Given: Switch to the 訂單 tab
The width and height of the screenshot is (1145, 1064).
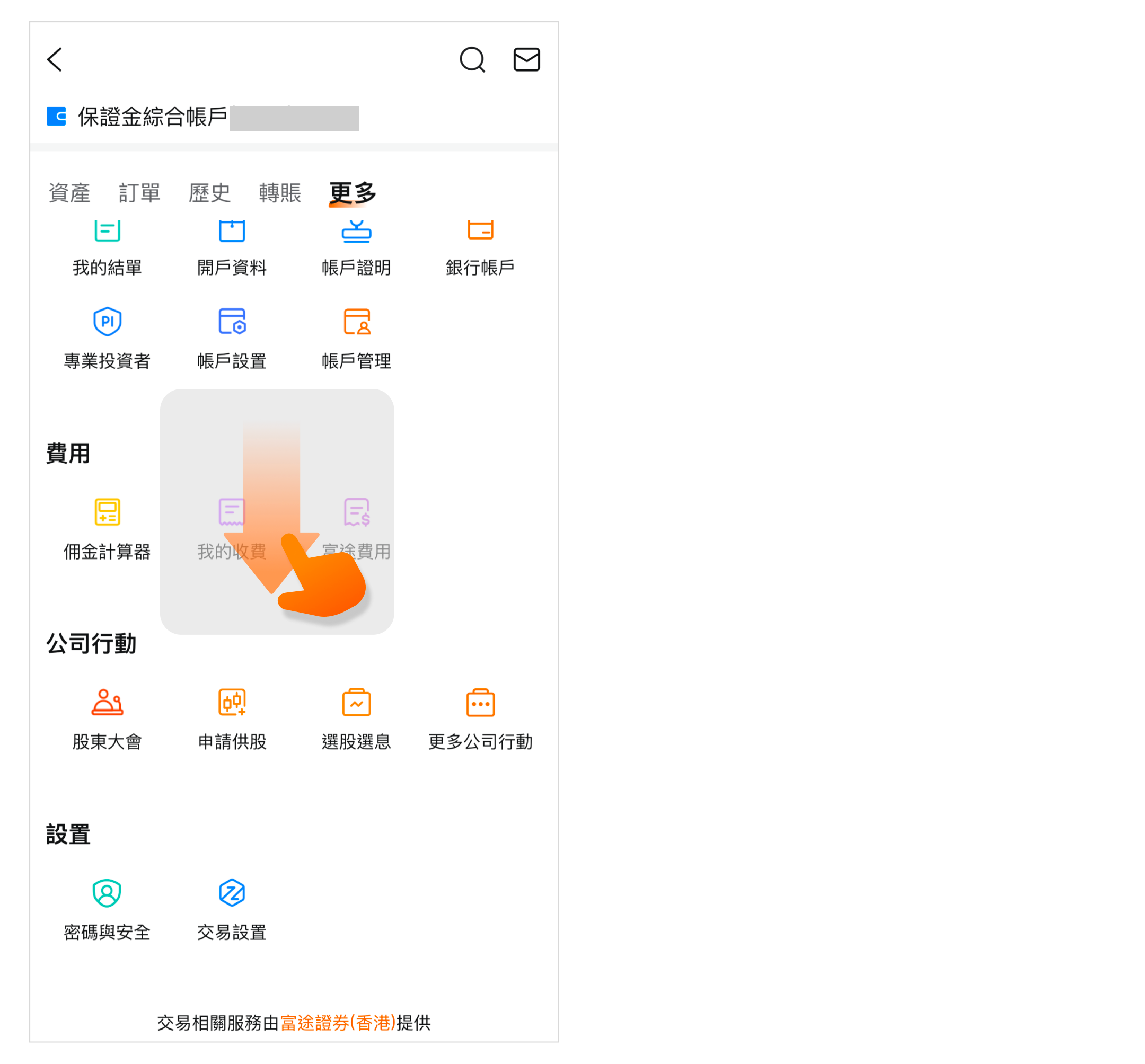Looking at the screenshot, I should [x=139, y=193].
